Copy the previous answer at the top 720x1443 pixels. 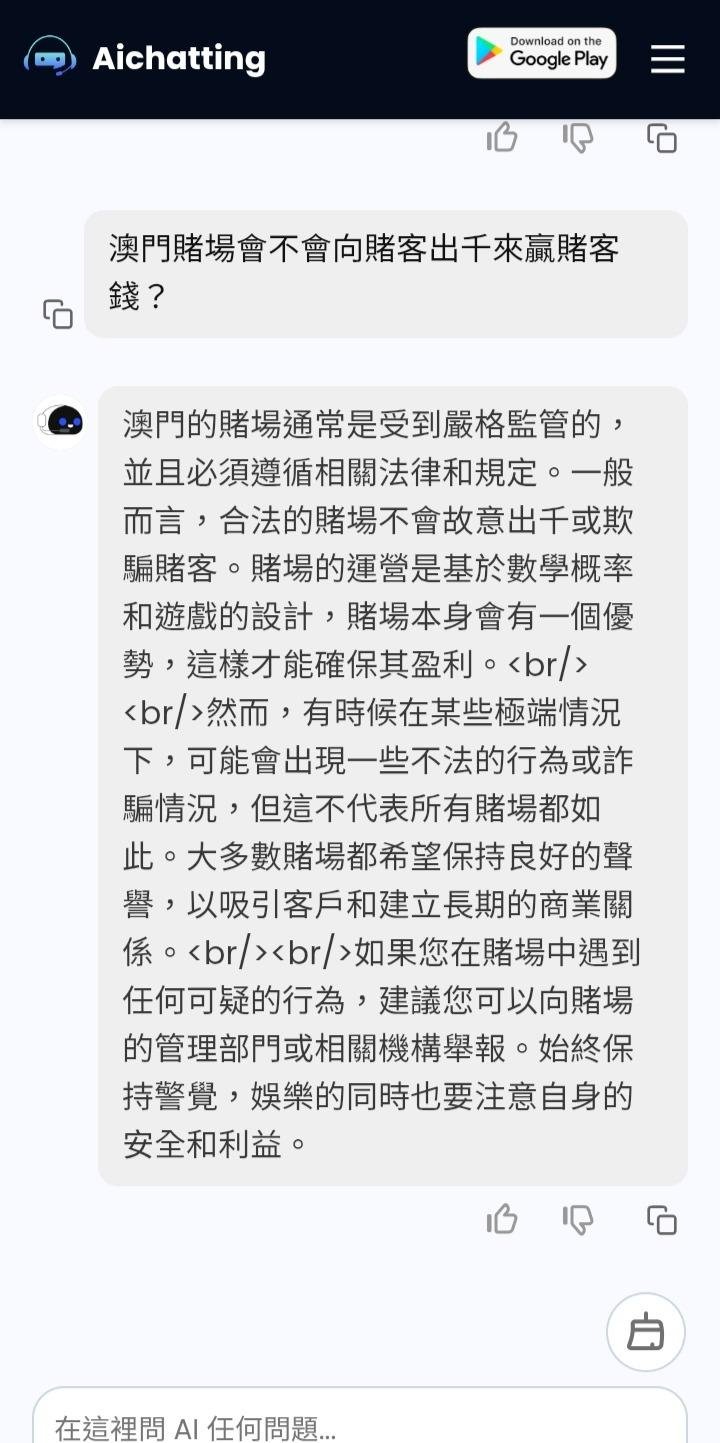(661, 137)
